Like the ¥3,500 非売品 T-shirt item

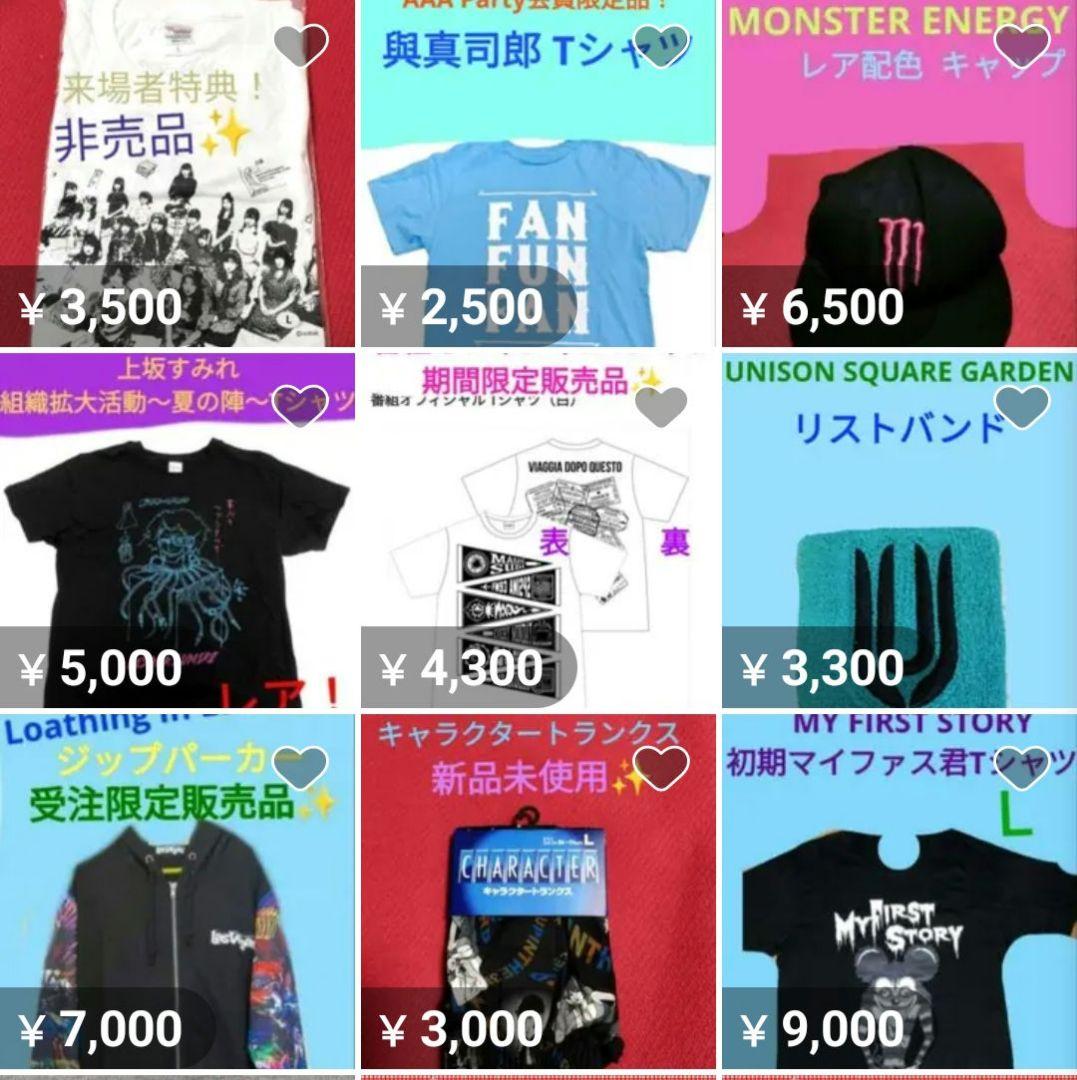300,46
